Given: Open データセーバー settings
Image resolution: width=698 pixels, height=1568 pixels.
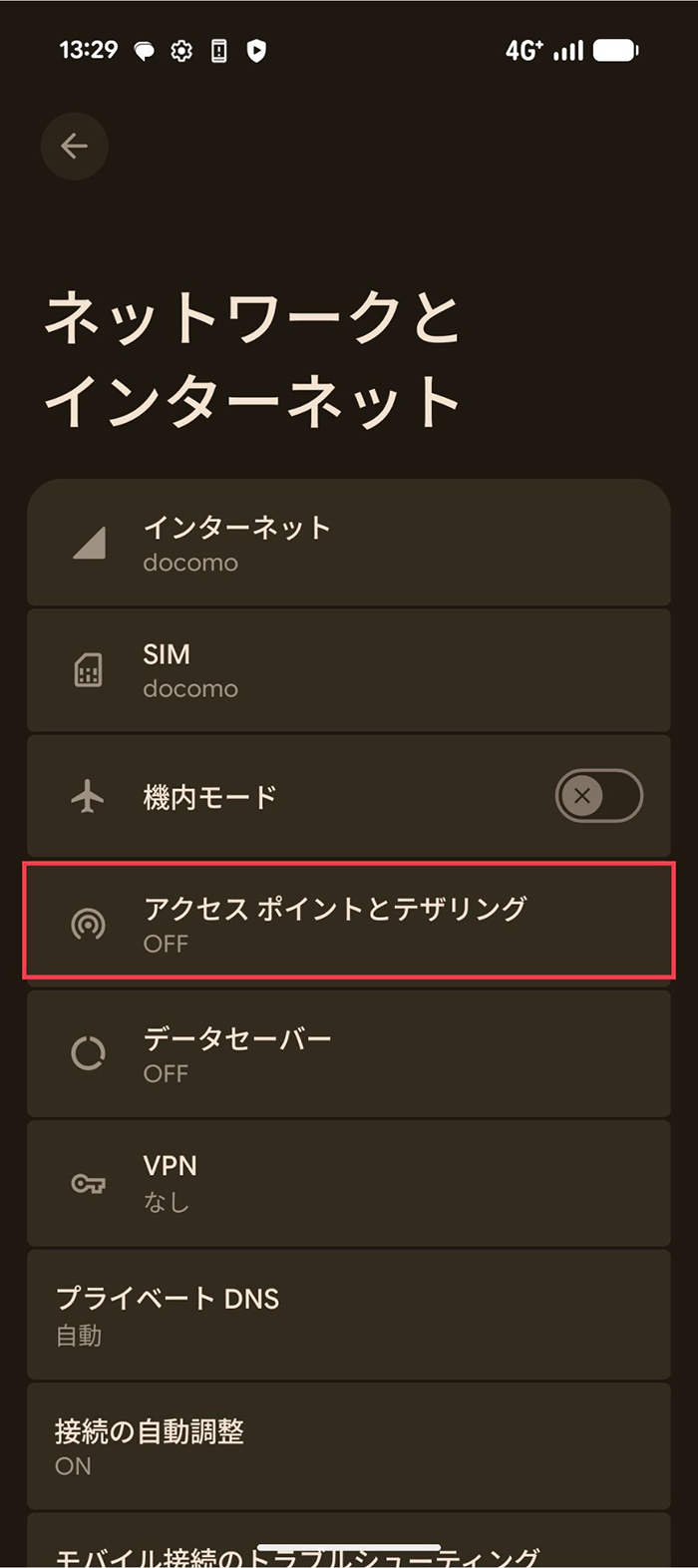Looking at the screenshot, I should pos(348,1053).
